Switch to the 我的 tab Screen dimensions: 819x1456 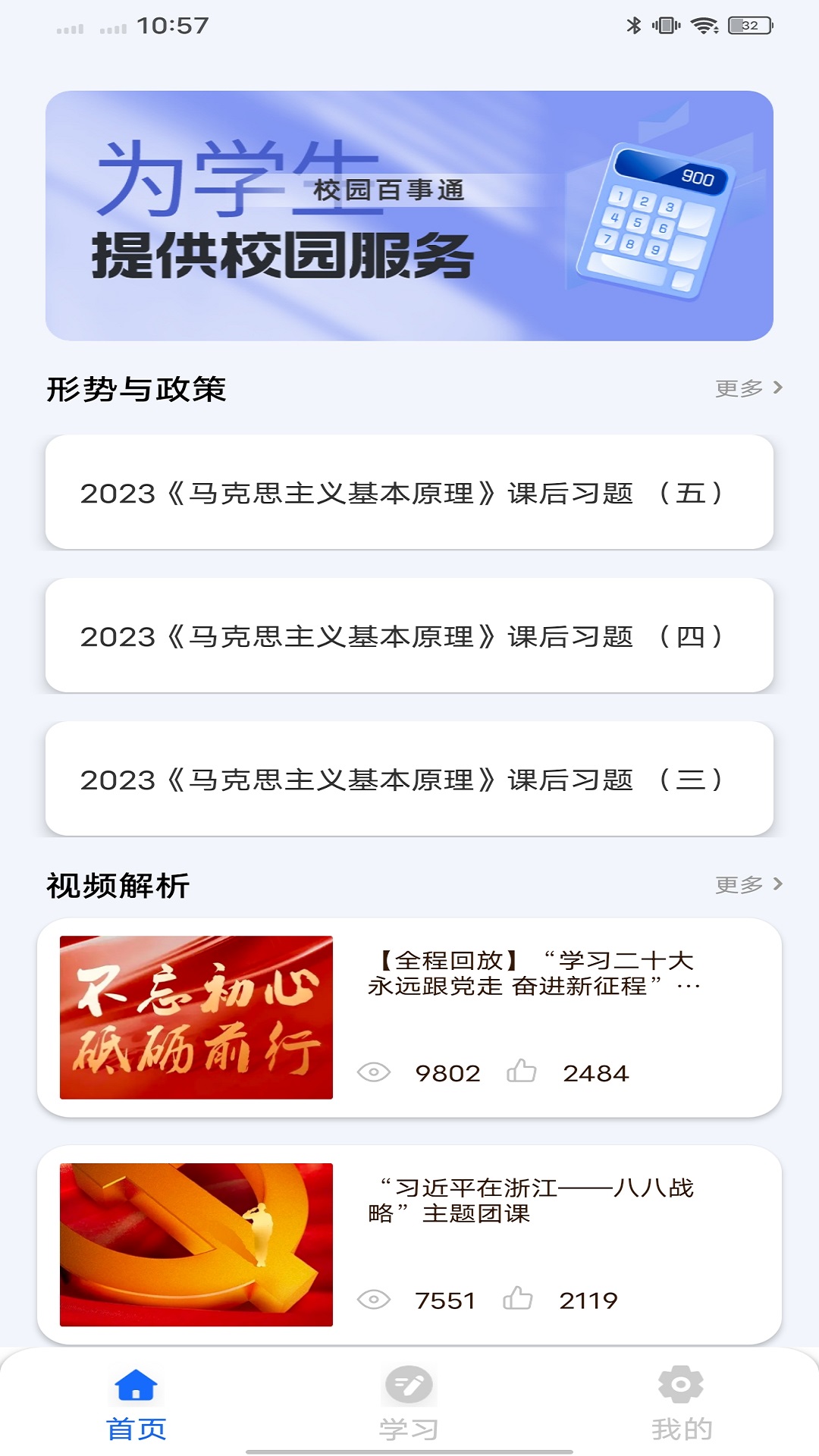[681, 1404]
